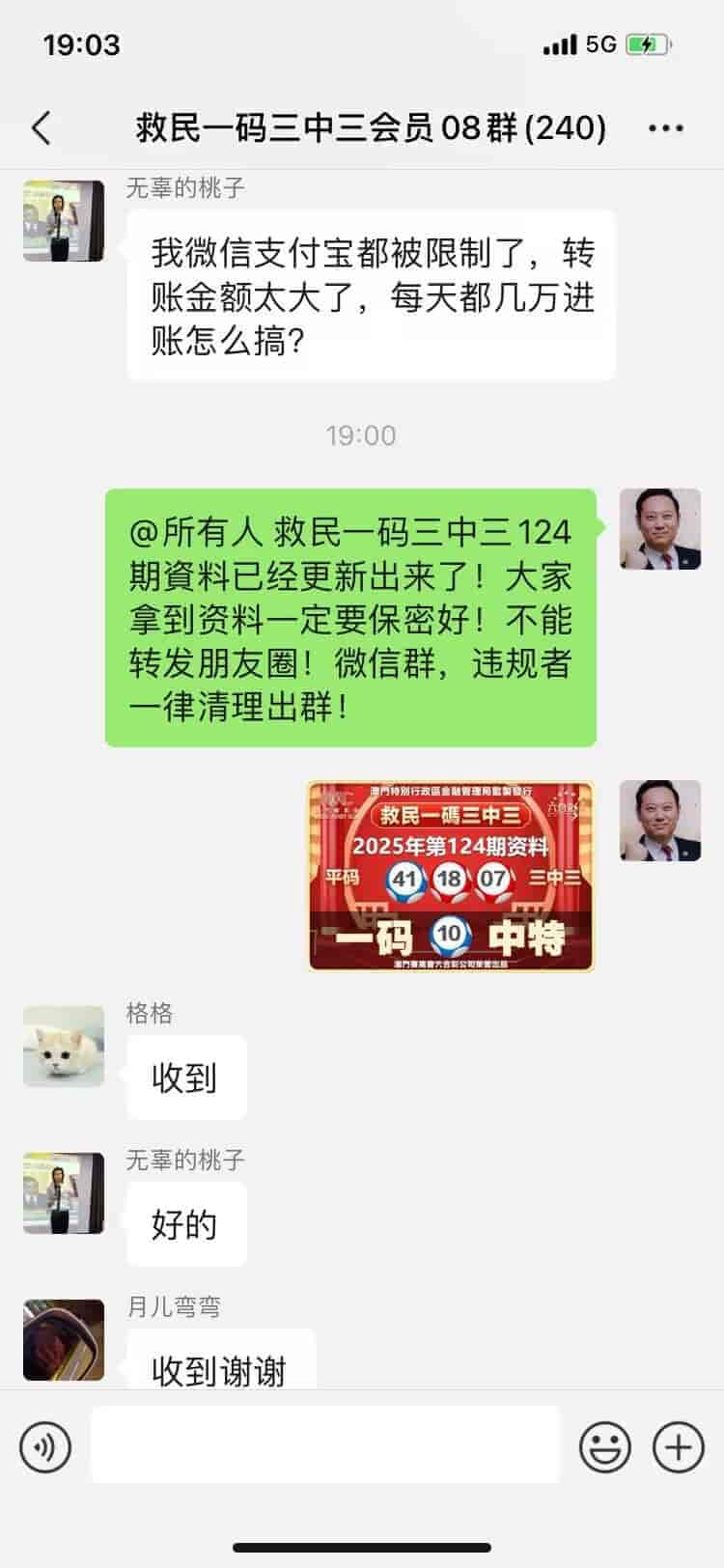724x1568 pixels.
Task: View 月儿弯弯's profile avatar
Action: (x=64, y=1338)
